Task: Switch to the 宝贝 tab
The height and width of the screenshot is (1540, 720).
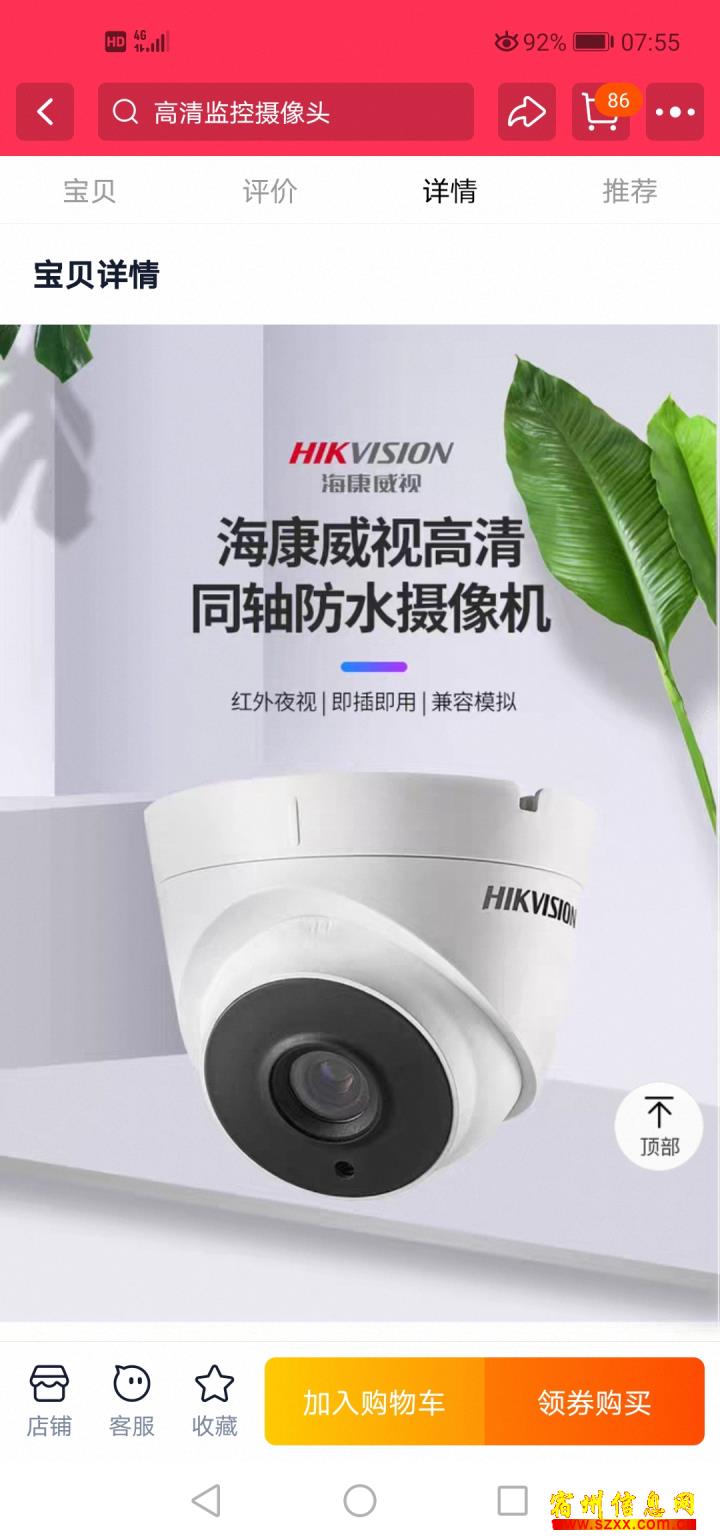Action: point(90,191)
